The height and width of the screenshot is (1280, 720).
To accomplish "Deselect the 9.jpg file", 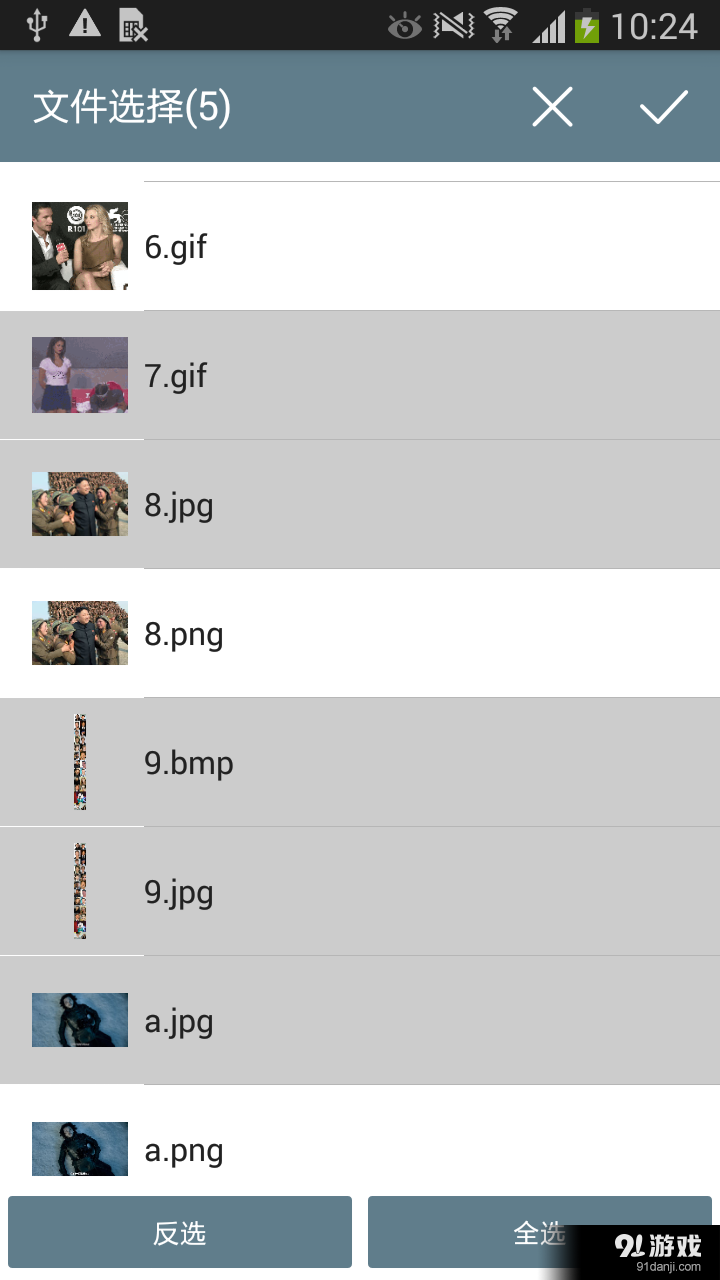I will coord(360,891).
